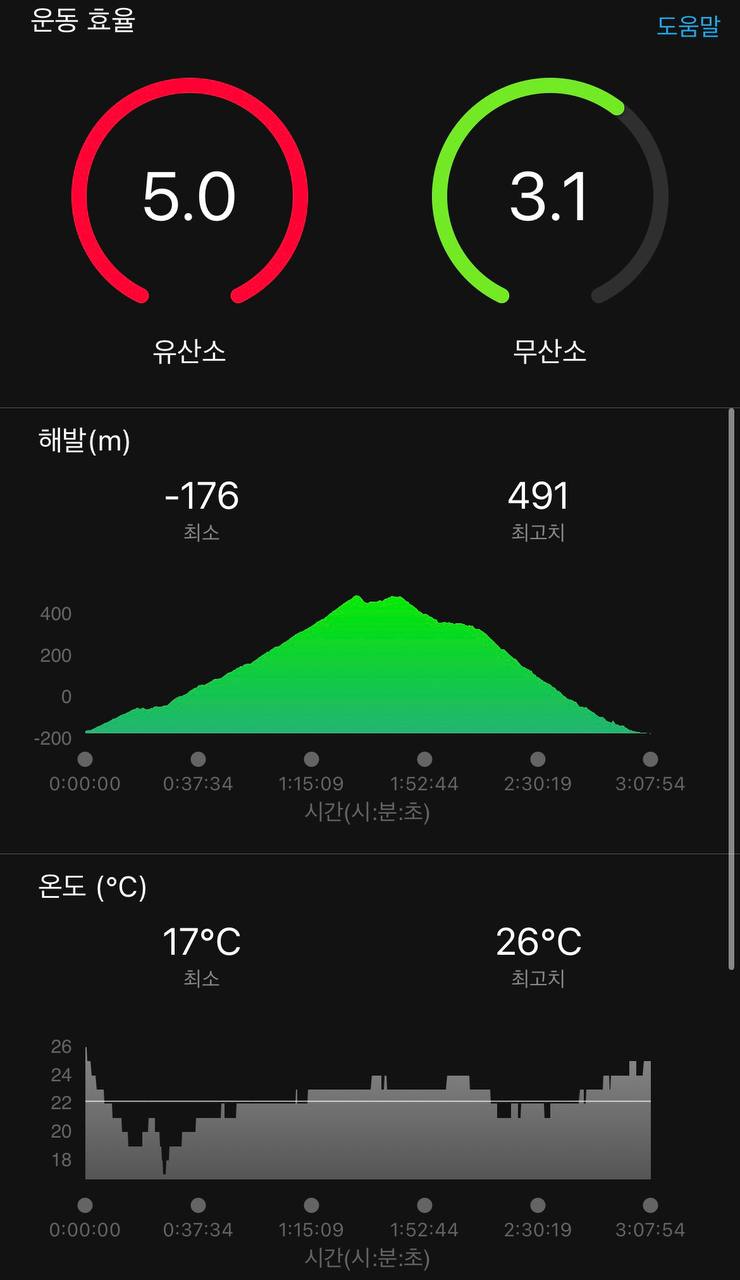Viewport: 740px width, 1280px height.
Task: Open the 도움말 help link
Action: click(688, 27)
